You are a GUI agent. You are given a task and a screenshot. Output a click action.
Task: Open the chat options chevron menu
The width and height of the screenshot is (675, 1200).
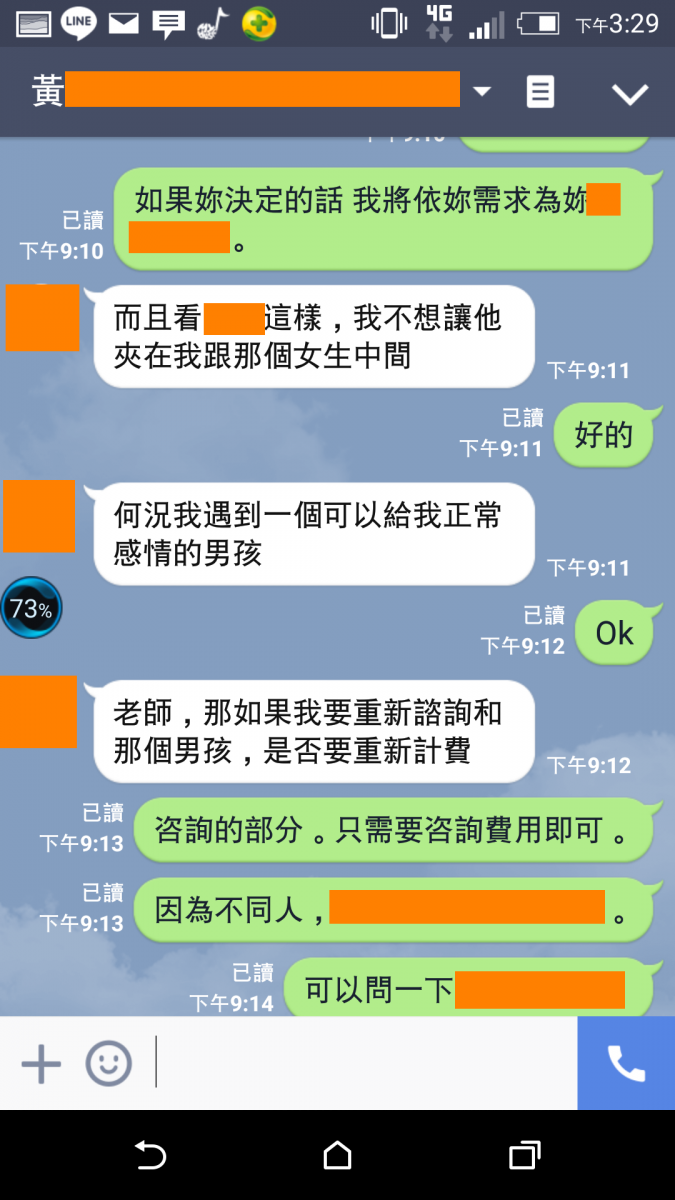coord(630,94)
